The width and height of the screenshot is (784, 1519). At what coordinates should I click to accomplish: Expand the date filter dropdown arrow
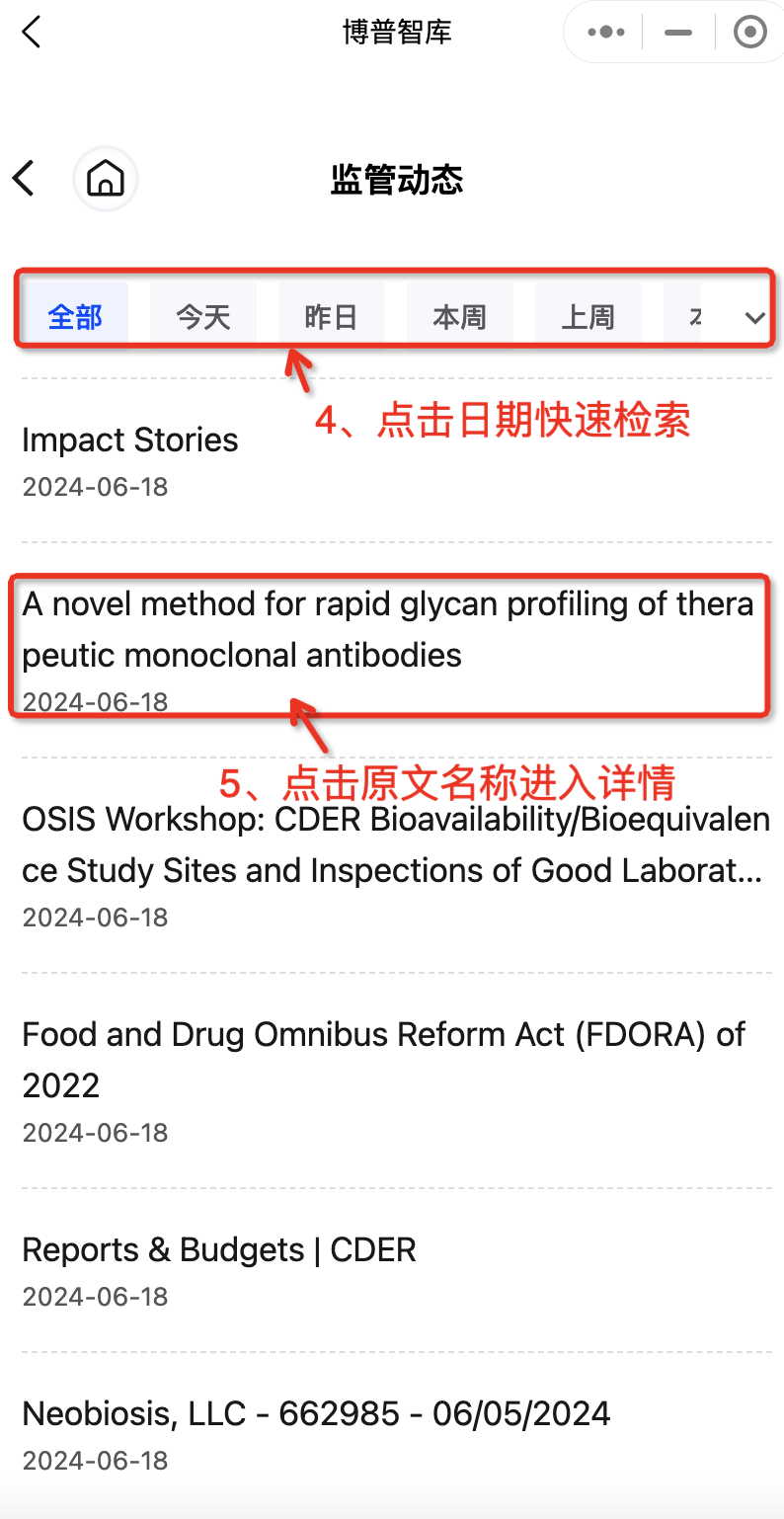pyautogui.click(x=754, y=317)
